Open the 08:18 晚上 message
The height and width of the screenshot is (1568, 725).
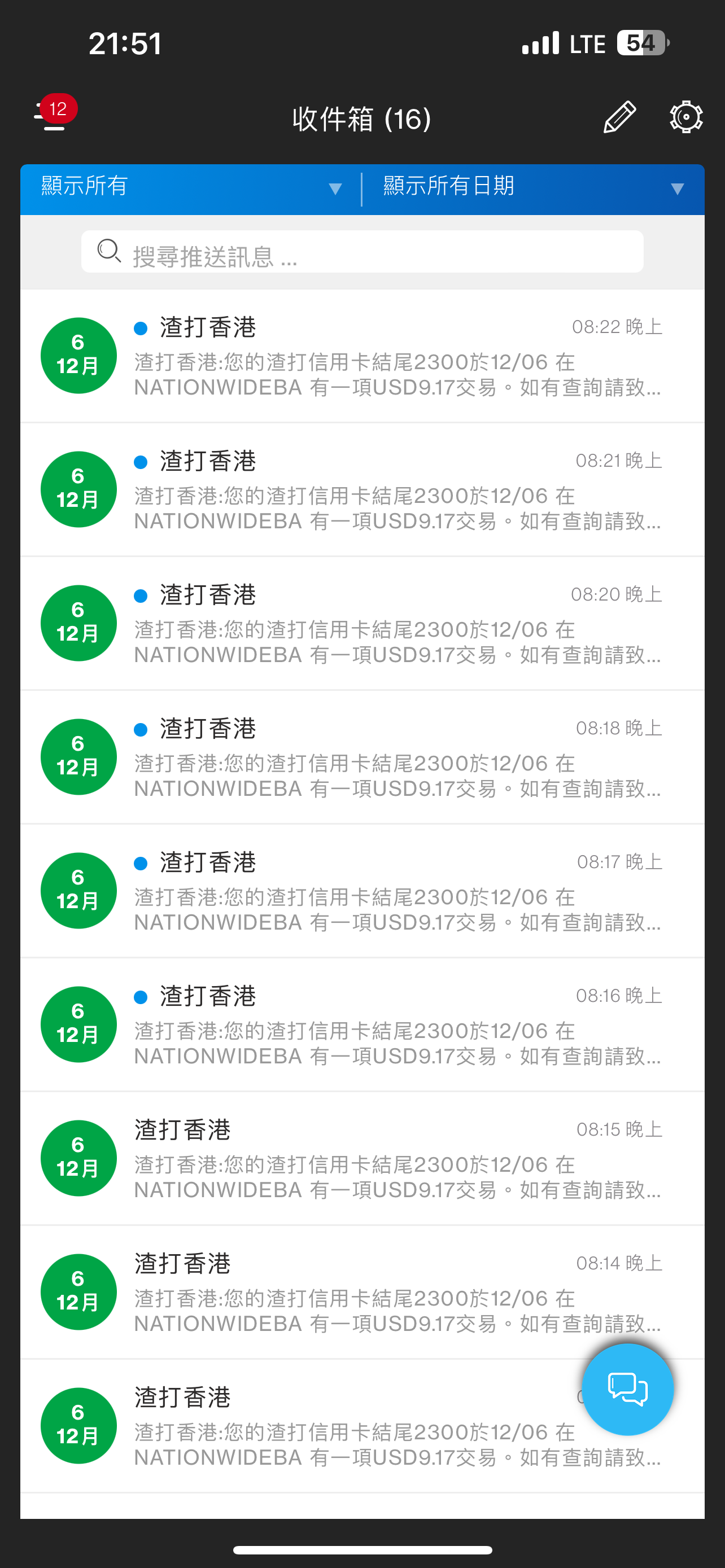[362, 758]
